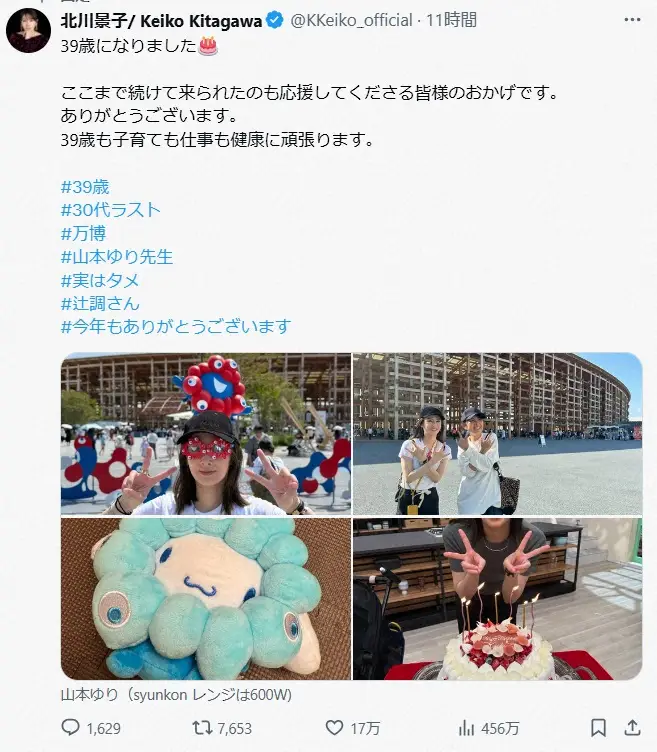This screenshot has width=657, height=752.
Task: Bookmark this post
Action: (597, 727)
